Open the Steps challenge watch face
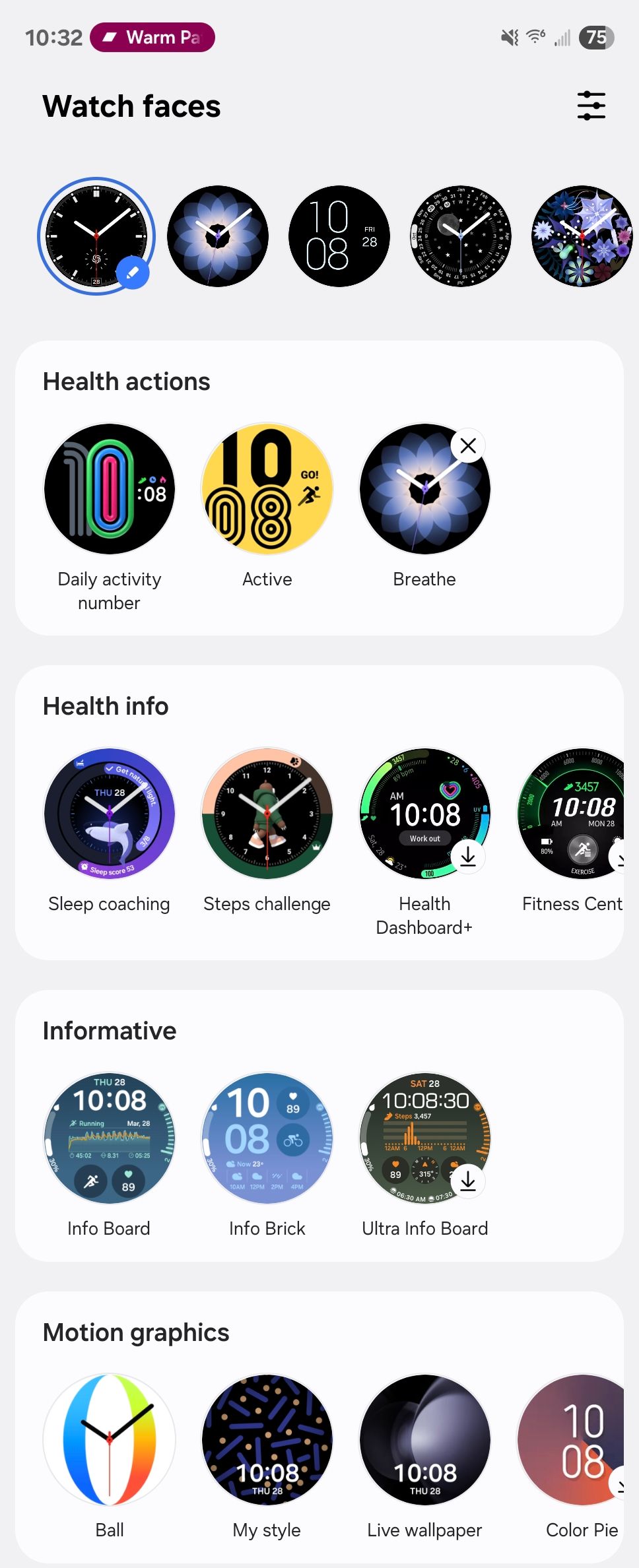 pyautogui.click(x=267, y=813)
